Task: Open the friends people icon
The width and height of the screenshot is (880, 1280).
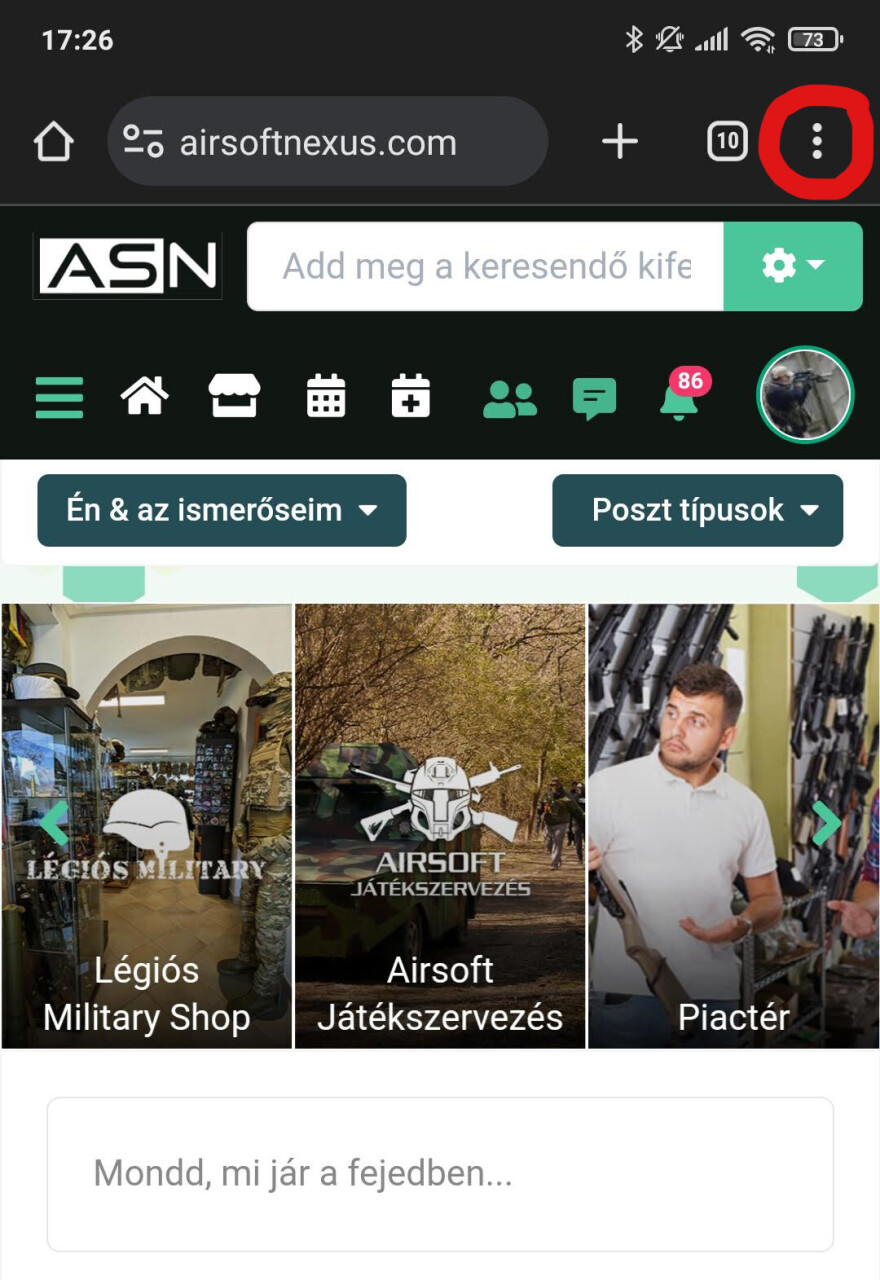Action: (509, 398)
